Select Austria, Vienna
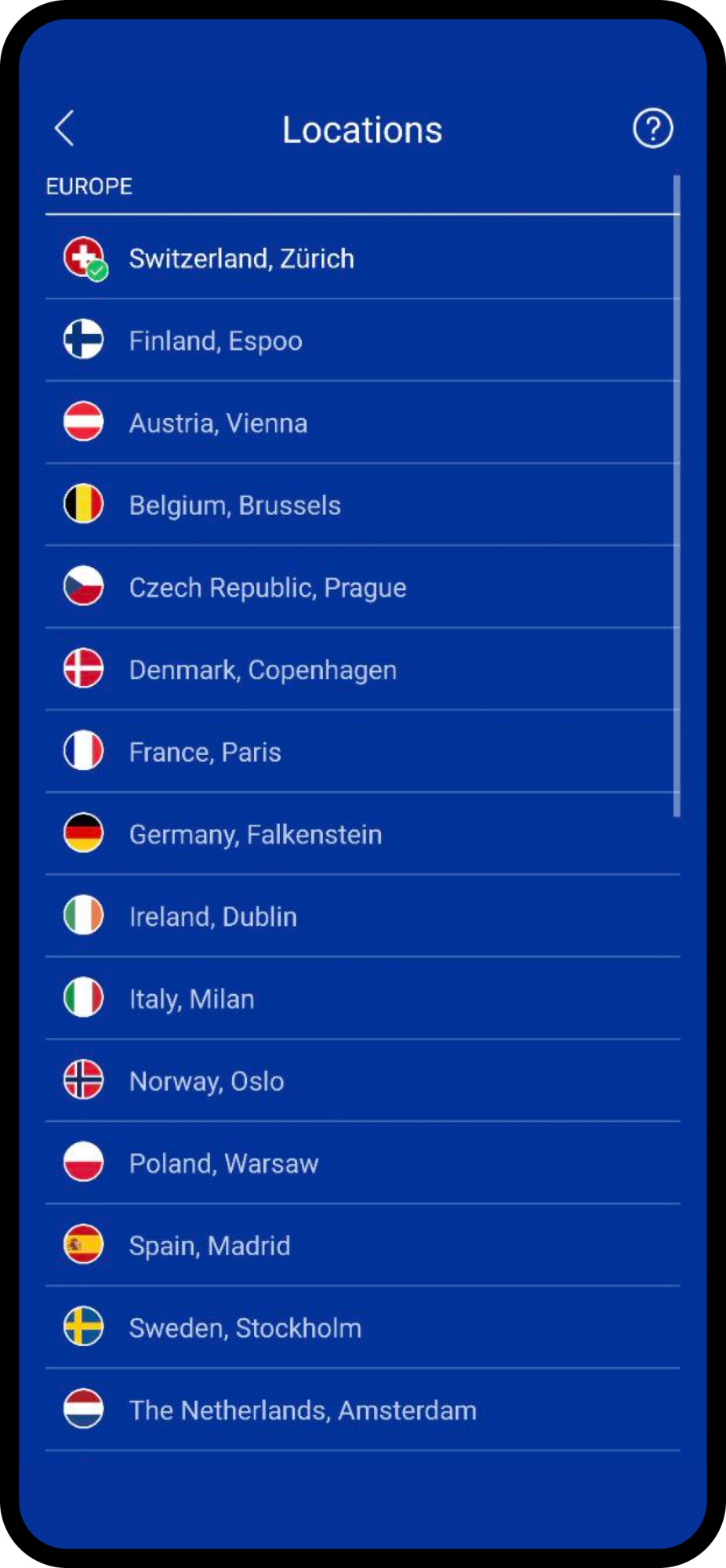This screenshot has width=726, height=1568. [x=362, y=423]
